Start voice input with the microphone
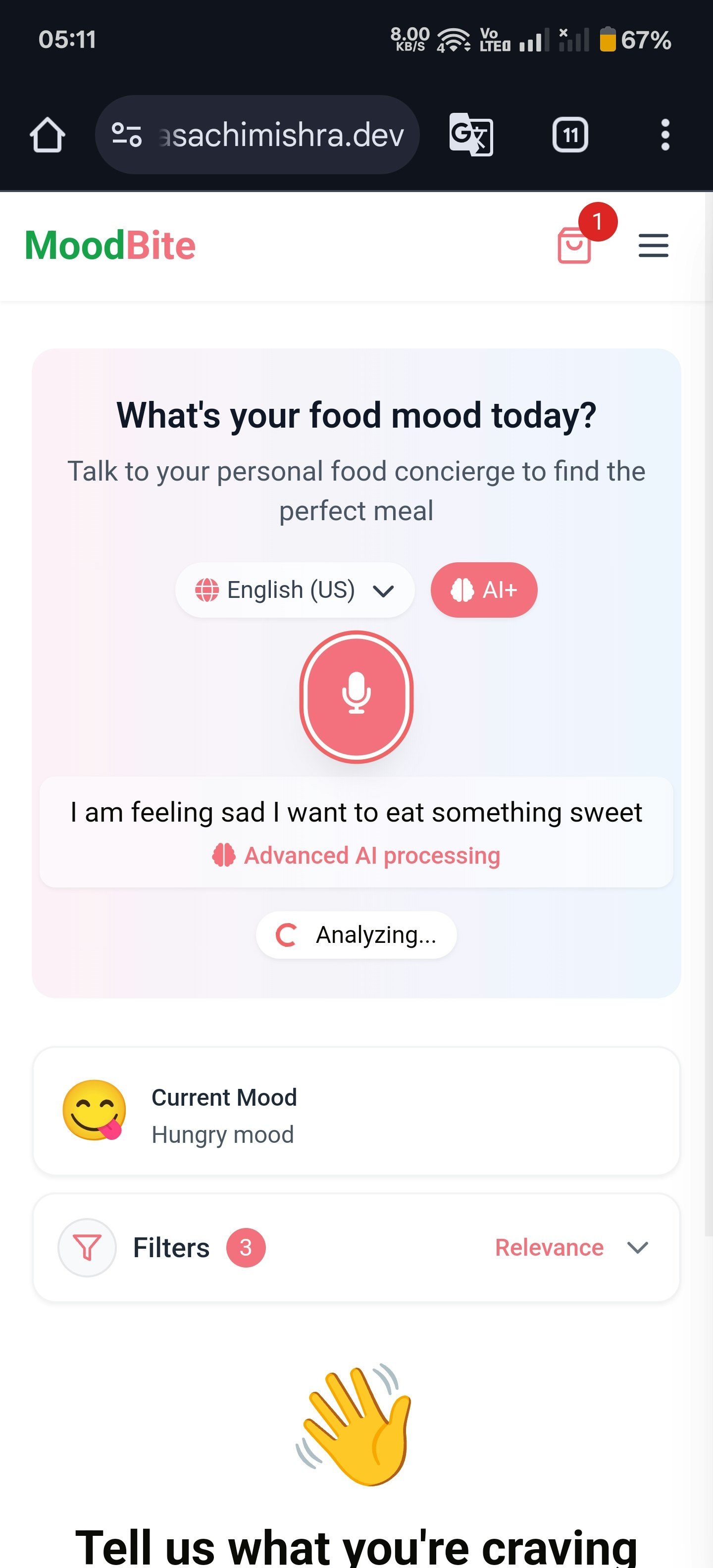 click(356, 696)
